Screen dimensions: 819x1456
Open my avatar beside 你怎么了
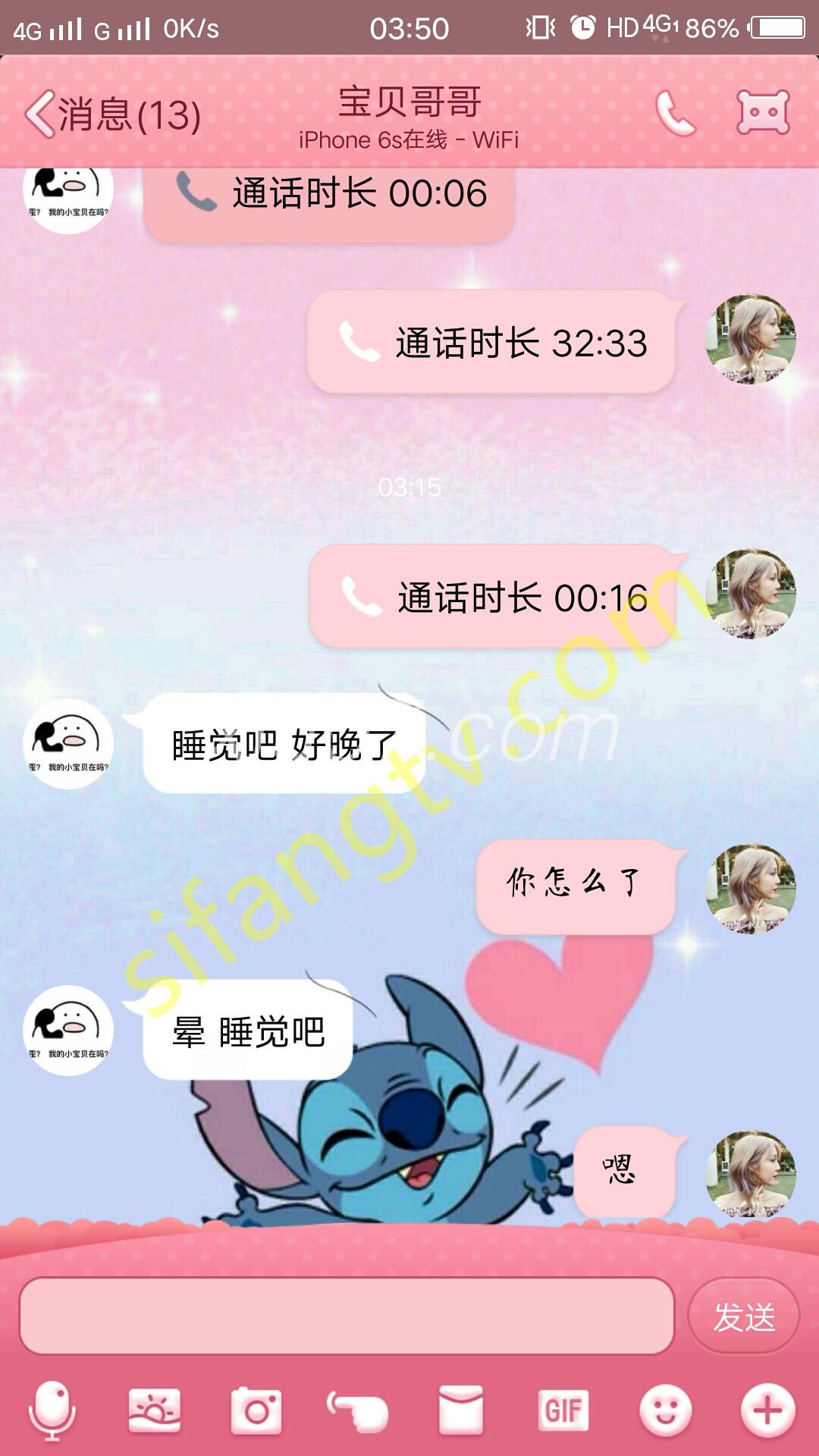click(x=751, y=889)
